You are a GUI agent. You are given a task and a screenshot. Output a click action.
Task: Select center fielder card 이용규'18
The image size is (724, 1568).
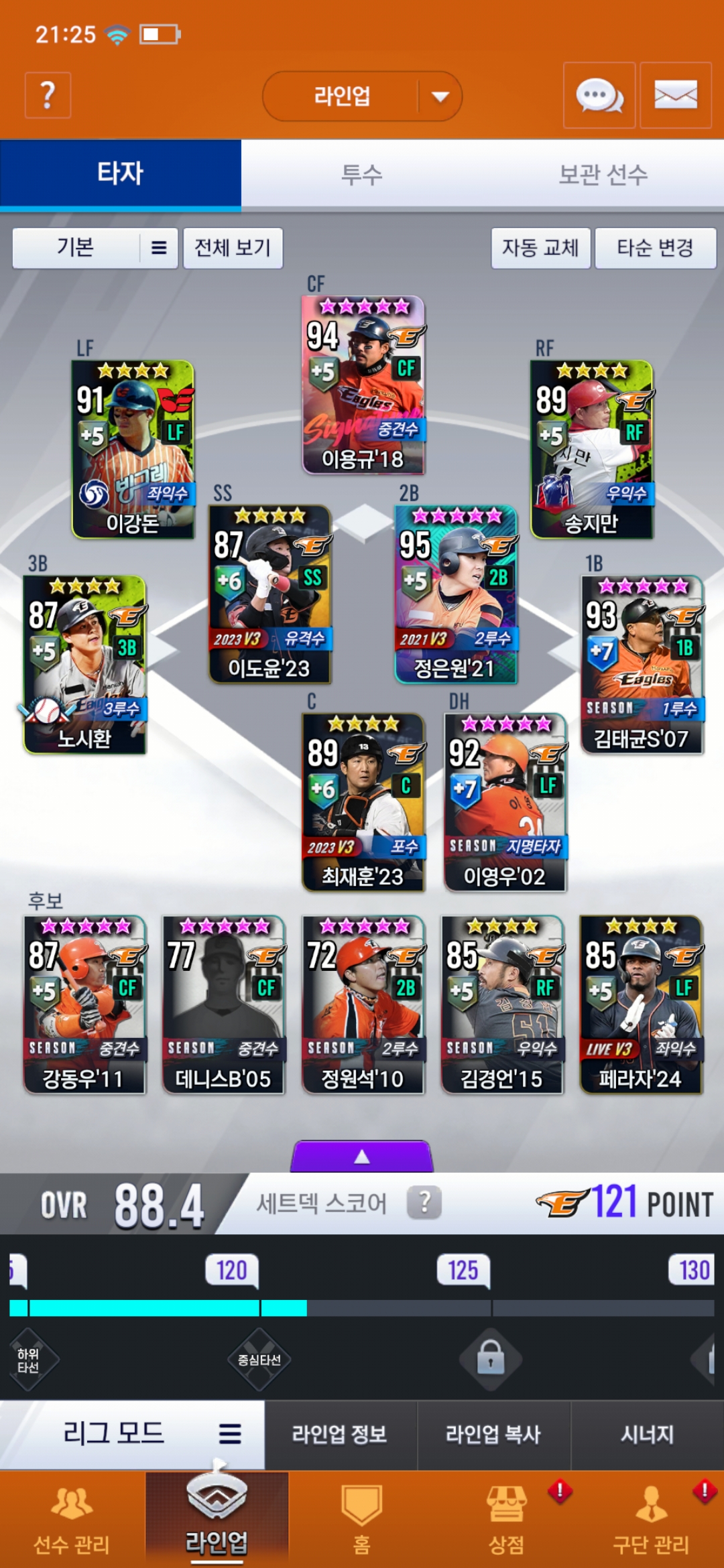coord(363,385)
